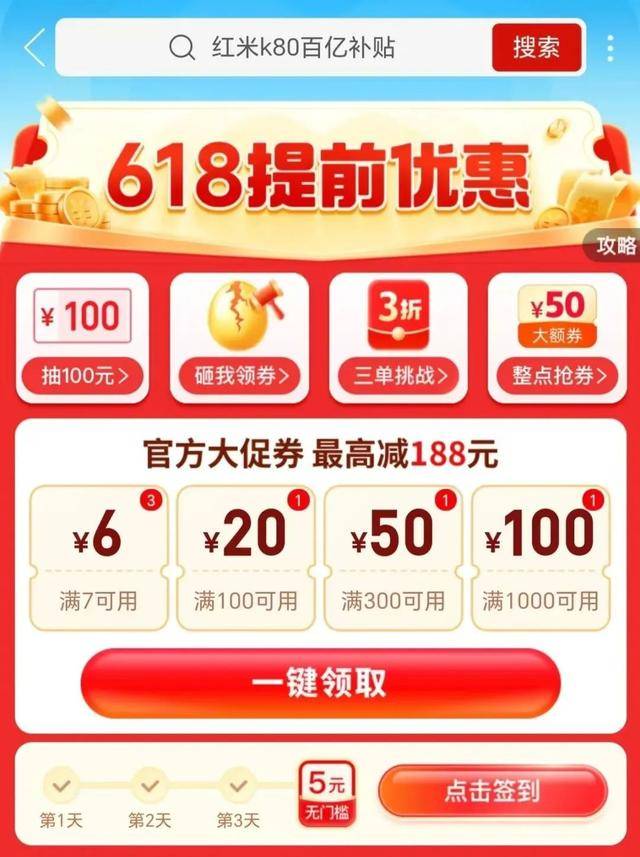Select the ¥50 满300可用 coupon
Viewport: 640px width, 857px height.
(393, 557)
